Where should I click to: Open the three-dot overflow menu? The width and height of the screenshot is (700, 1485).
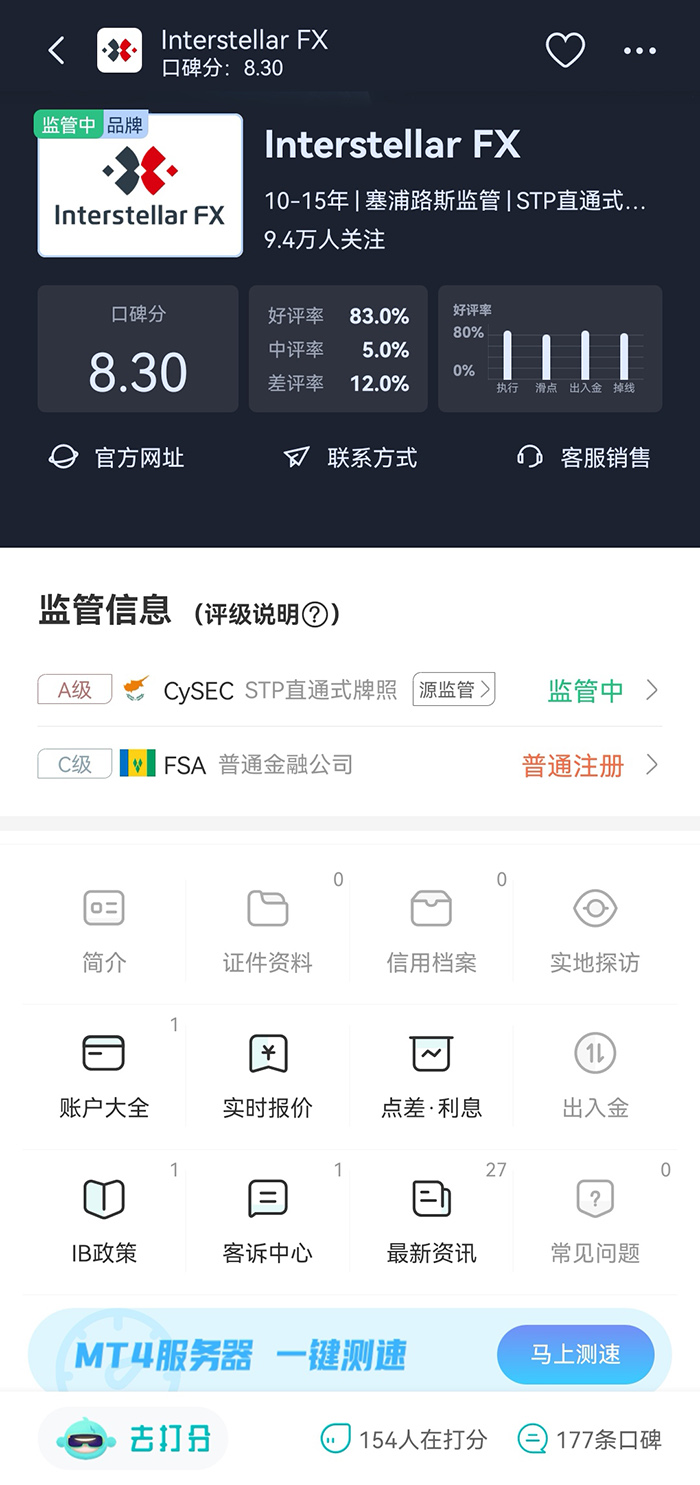coord(640,51)
